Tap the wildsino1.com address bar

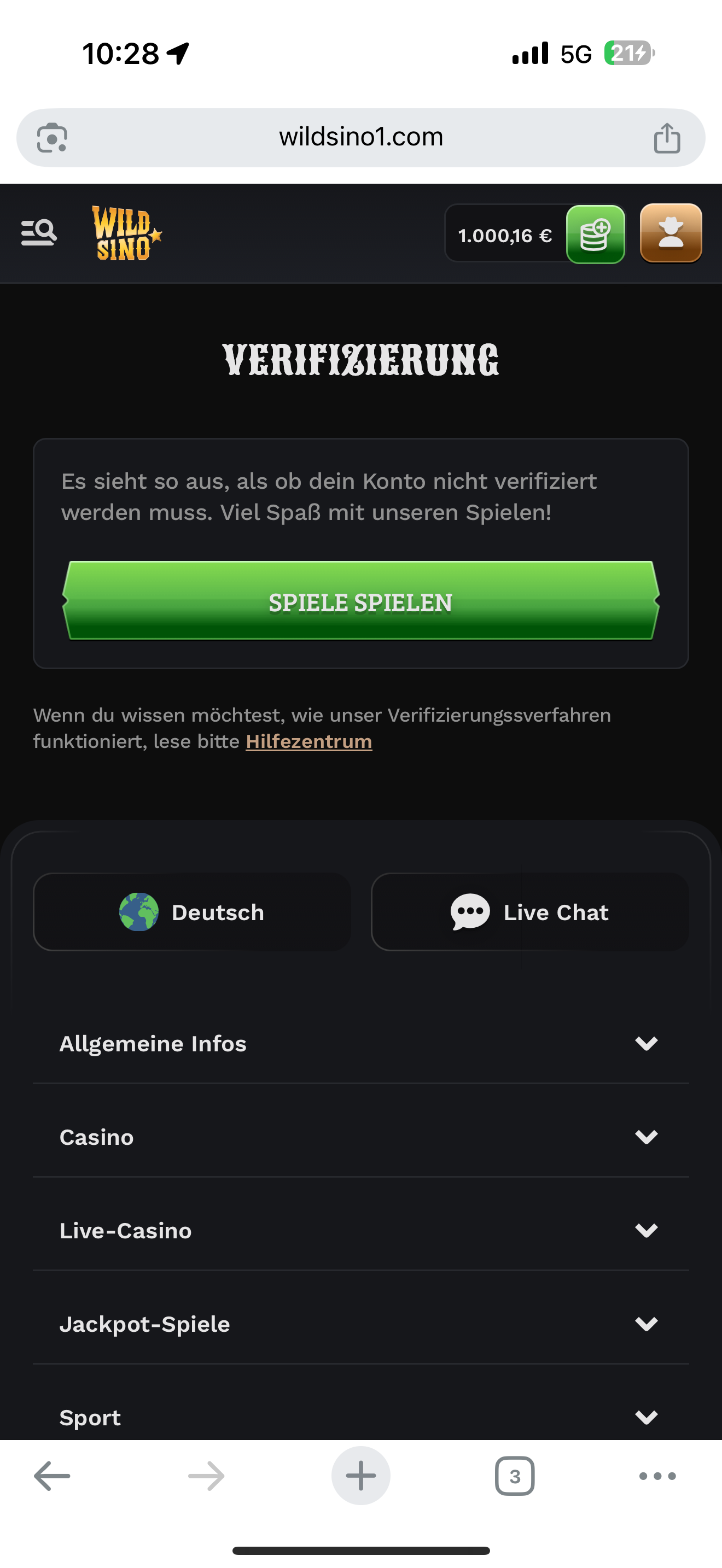360,138
